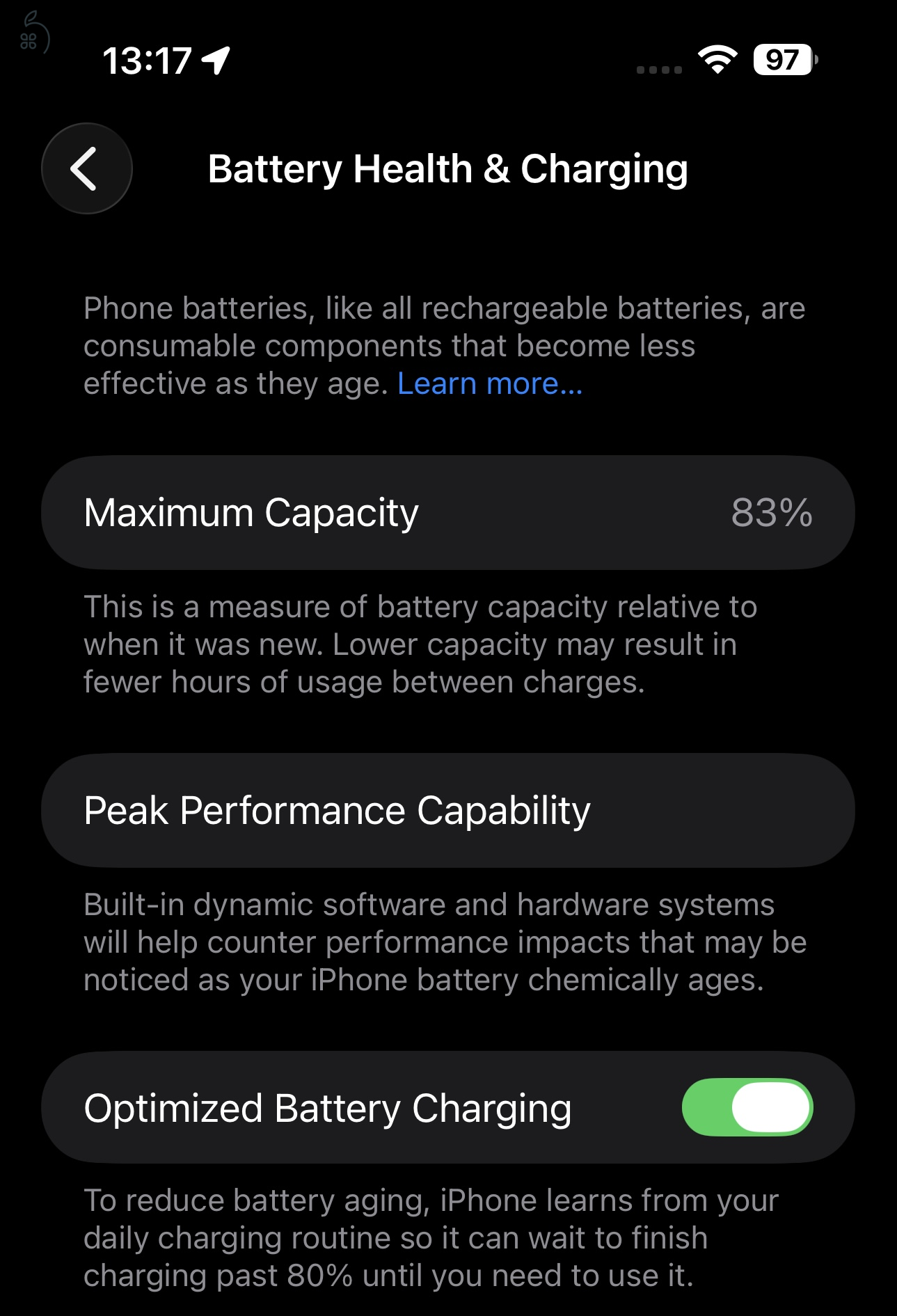Tap the cellular signal dots icon
The image size is (897, 1316).
(x=658, y=69)
